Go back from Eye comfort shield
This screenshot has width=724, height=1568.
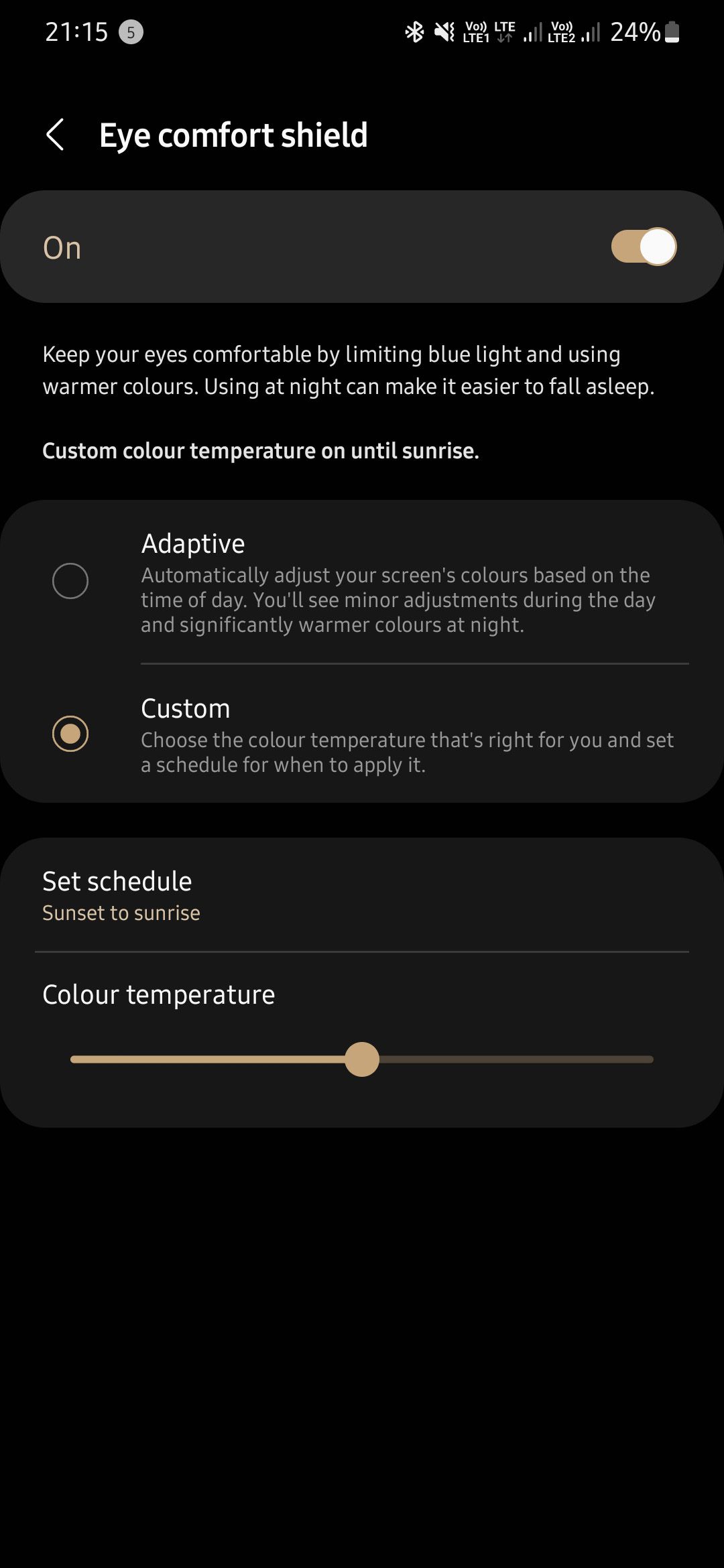tap(56, 135)
